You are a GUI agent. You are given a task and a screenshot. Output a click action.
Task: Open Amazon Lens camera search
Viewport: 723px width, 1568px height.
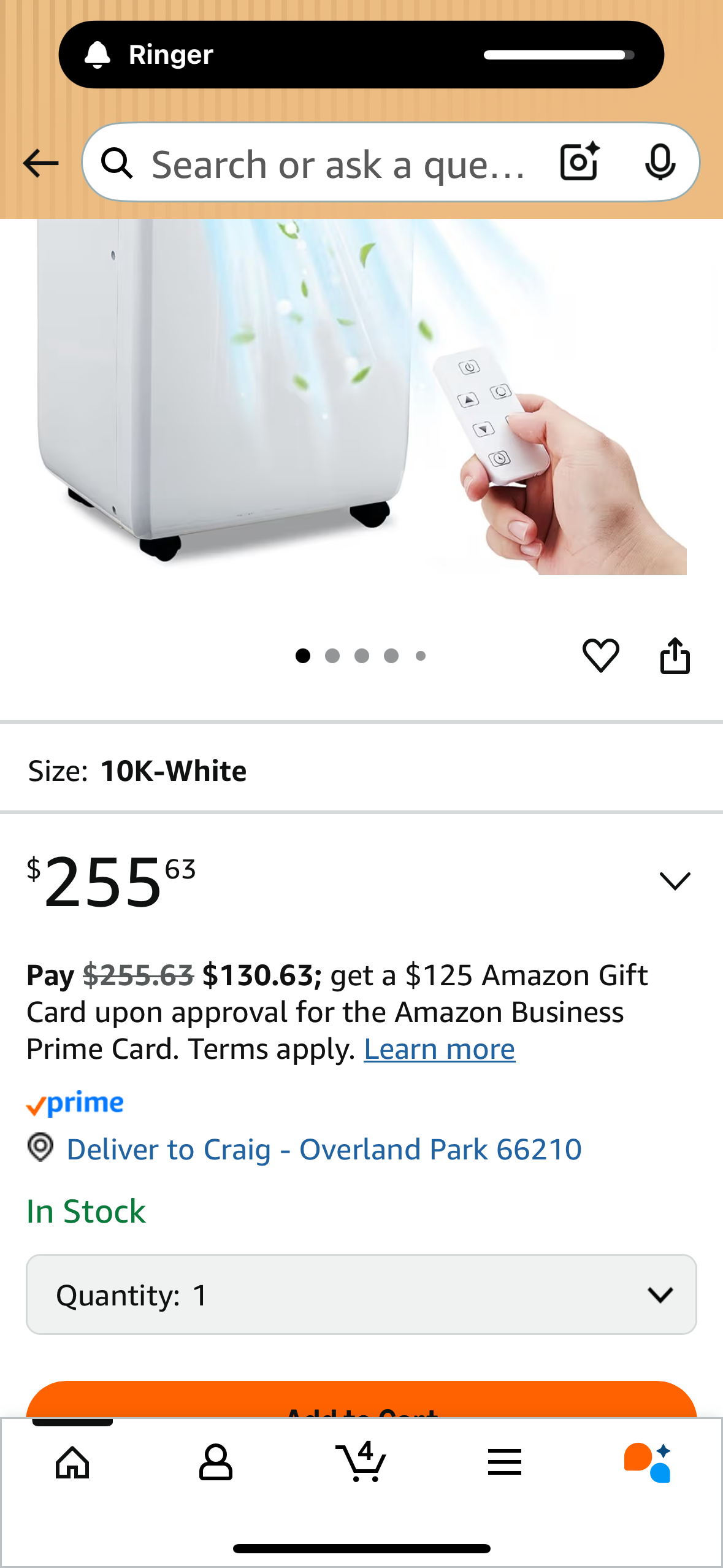577,163
